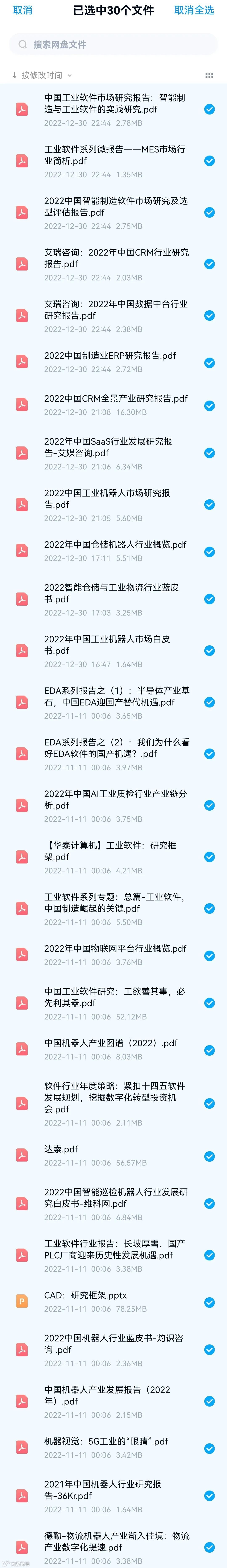The height and width of the screenshot is (1568, 227).
Task: Tap the row 2021年中国机器人行业研究报告-36Kr.pdf
Action: (116, 1496)
